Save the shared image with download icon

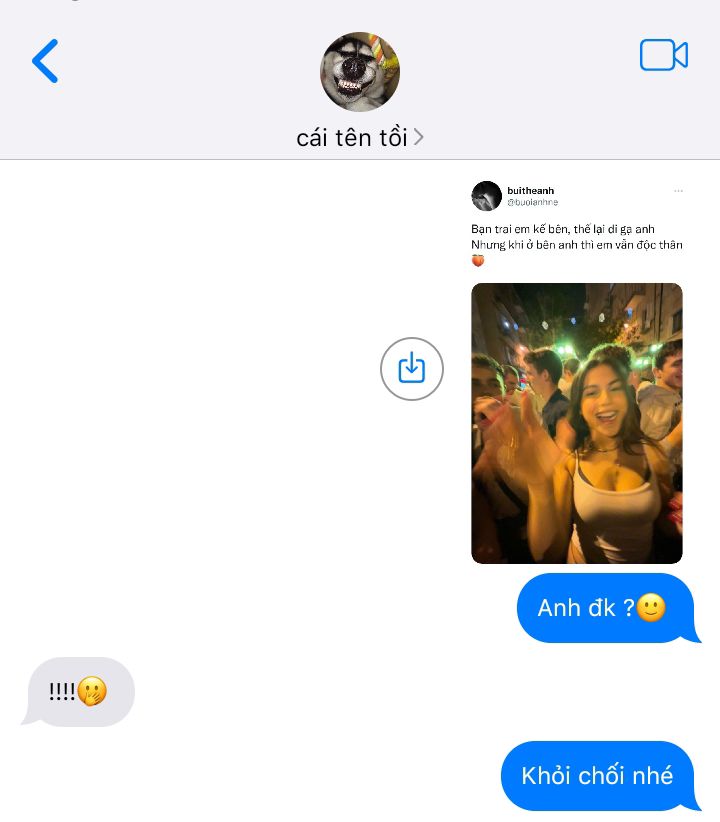(412, 369)
